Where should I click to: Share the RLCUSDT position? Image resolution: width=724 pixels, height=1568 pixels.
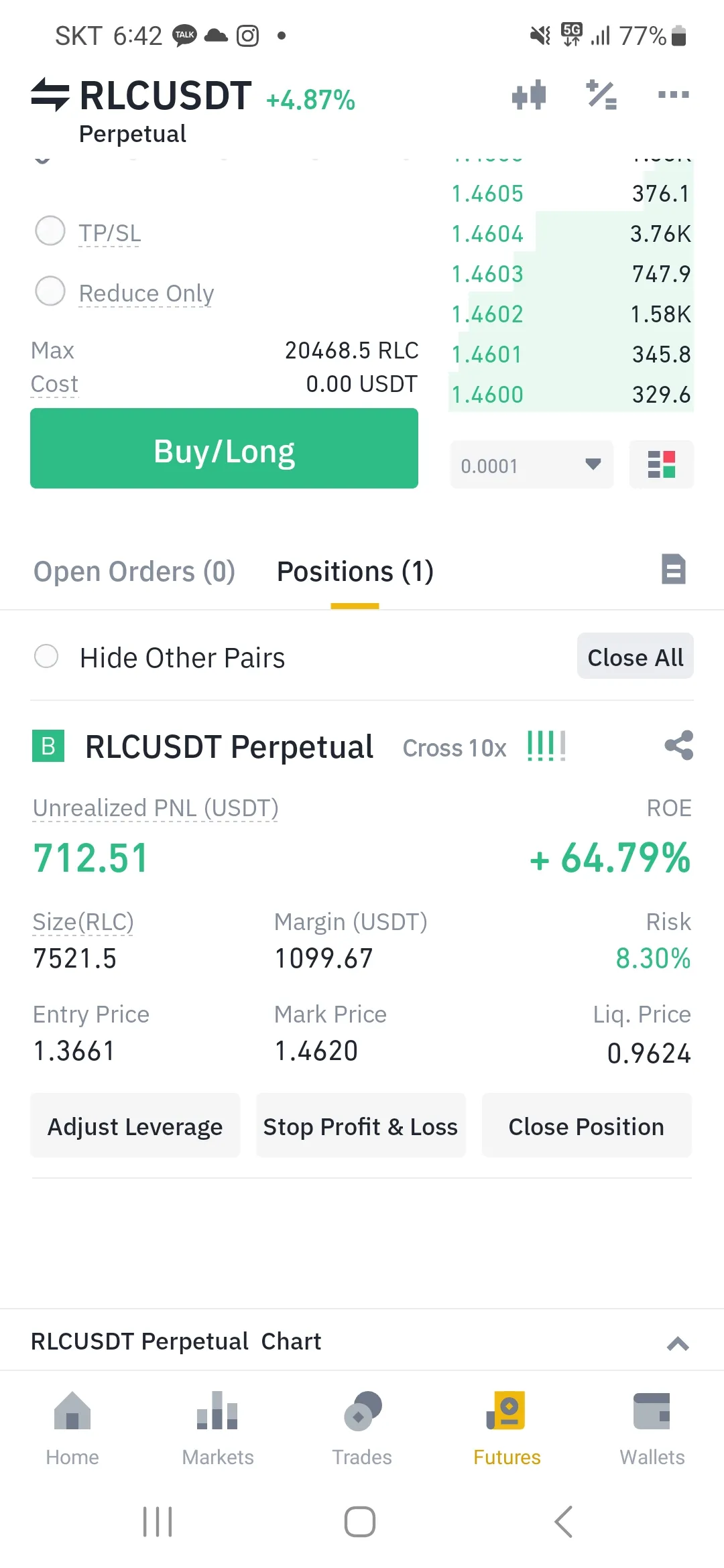click(678, 745)
